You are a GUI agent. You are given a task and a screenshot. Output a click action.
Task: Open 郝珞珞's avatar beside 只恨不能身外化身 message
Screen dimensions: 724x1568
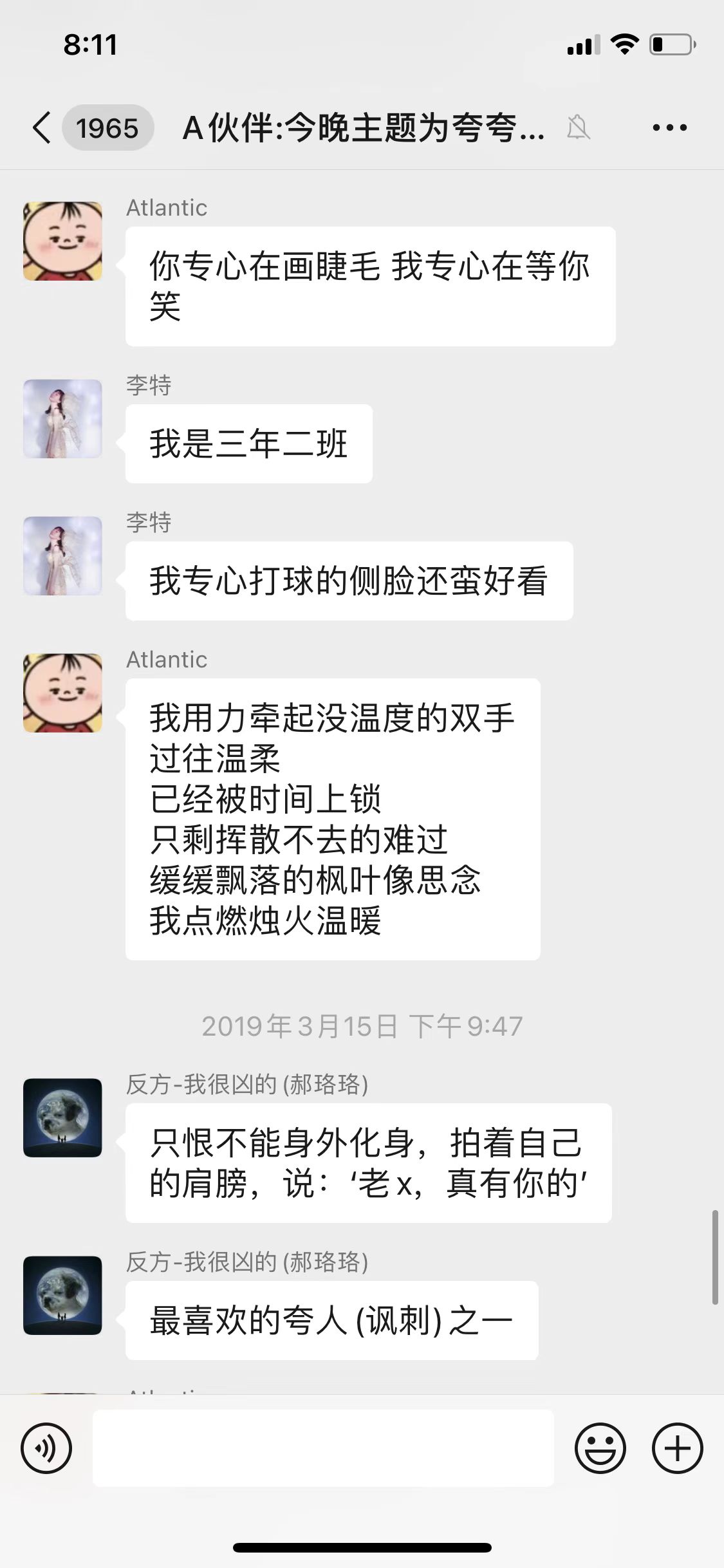(x=62, y=1118)
